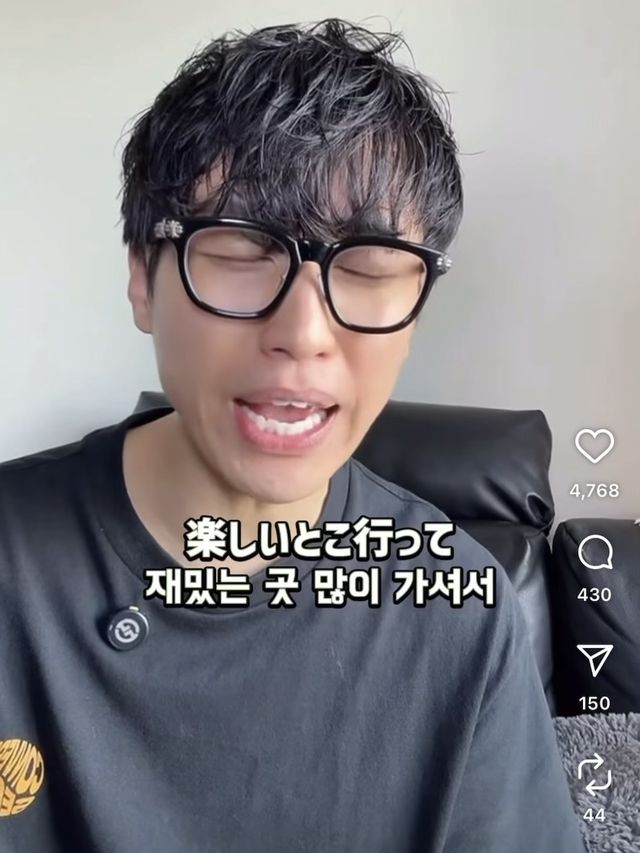Repost this reel
The image size is (640, 853).
tap(594, 772)
